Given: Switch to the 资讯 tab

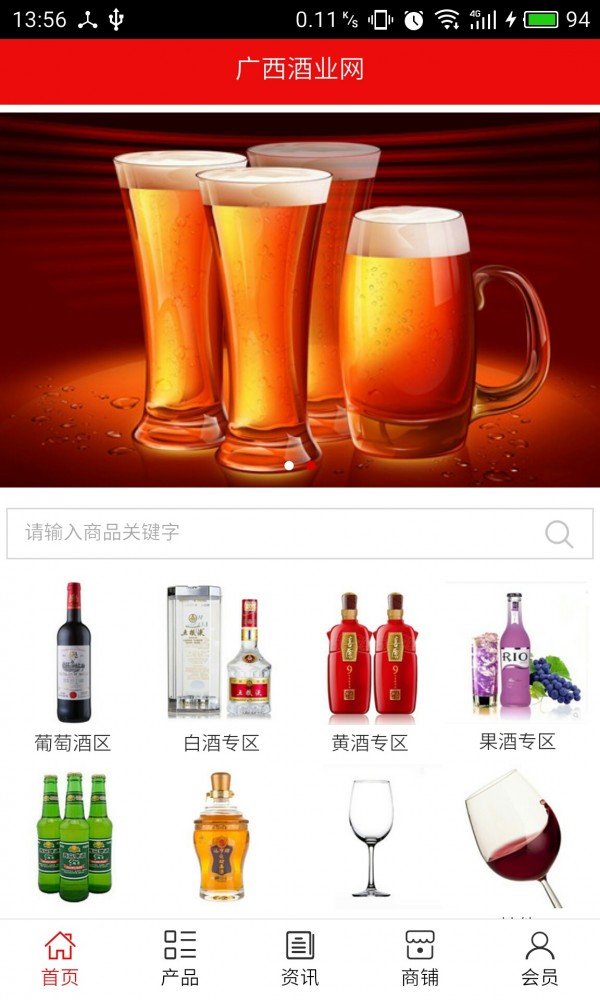Looking at the screenshot, I should point(300,958).
